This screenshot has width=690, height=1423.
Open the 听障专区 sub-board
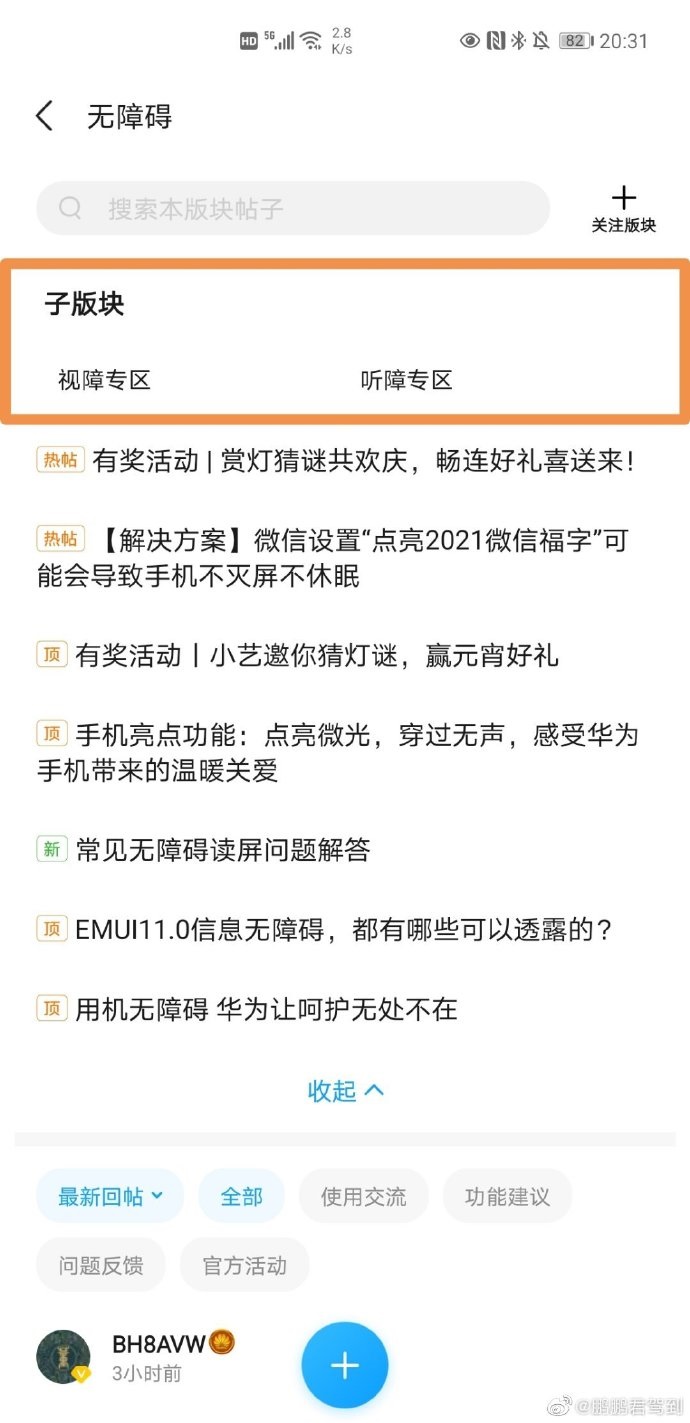[x=407, y=380]
